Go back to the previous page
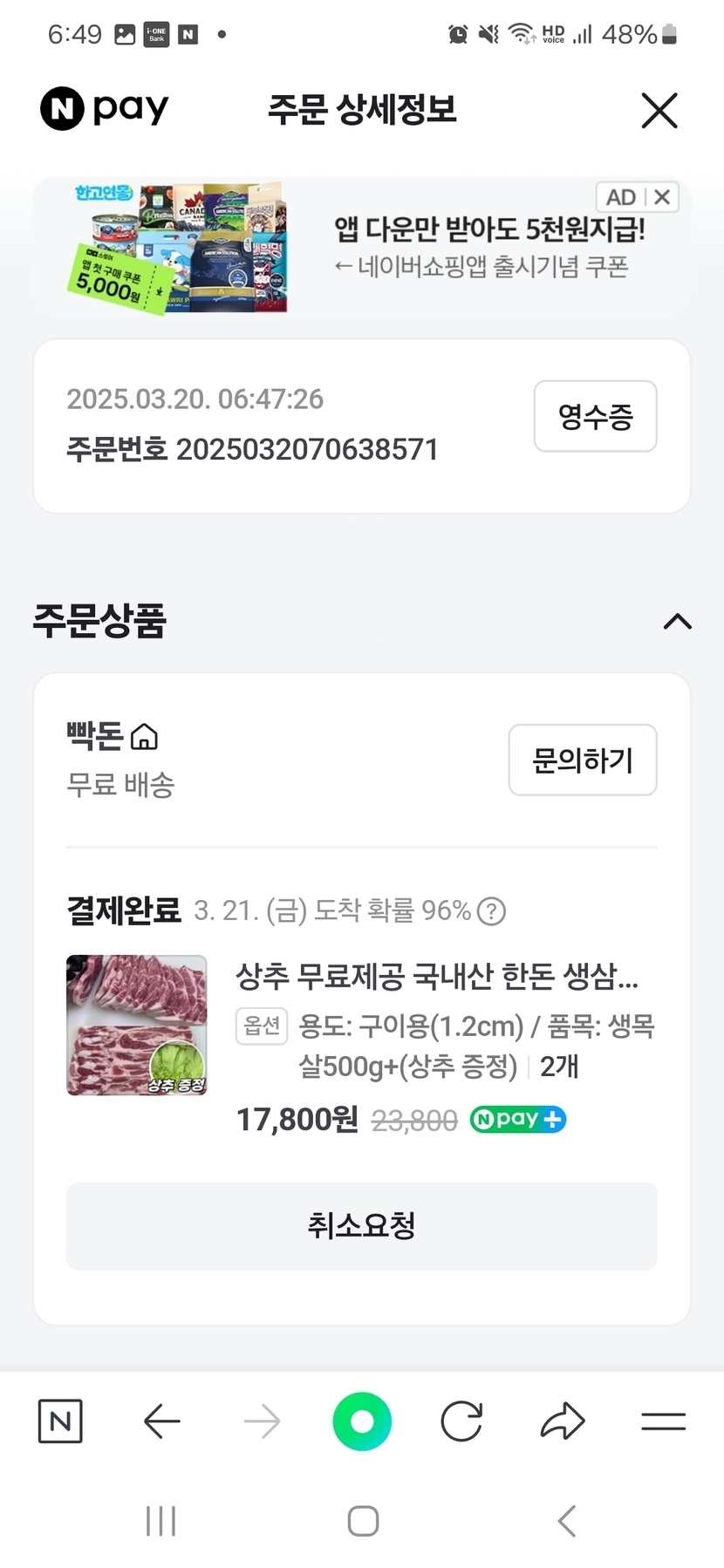 (162, 1421)
